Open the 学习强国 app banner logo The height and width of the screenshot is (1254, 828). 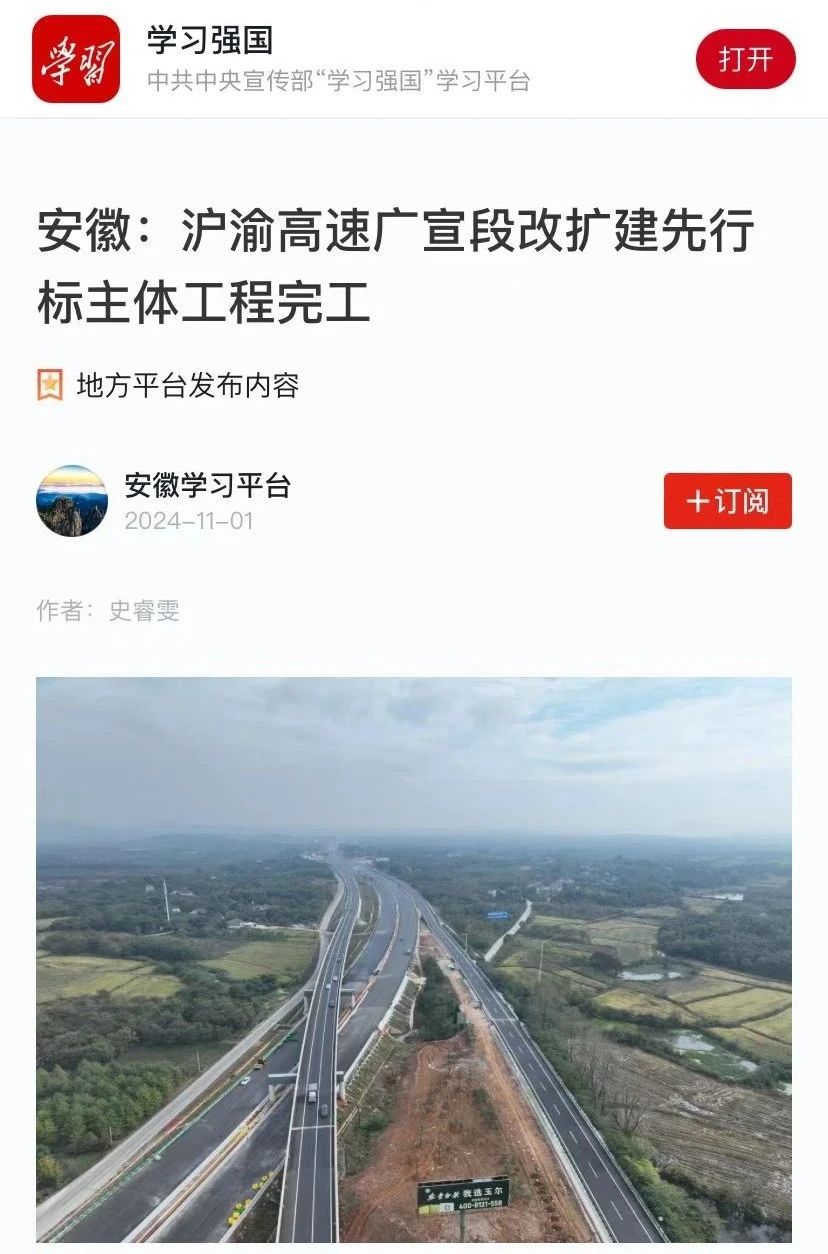pos(76,59)
